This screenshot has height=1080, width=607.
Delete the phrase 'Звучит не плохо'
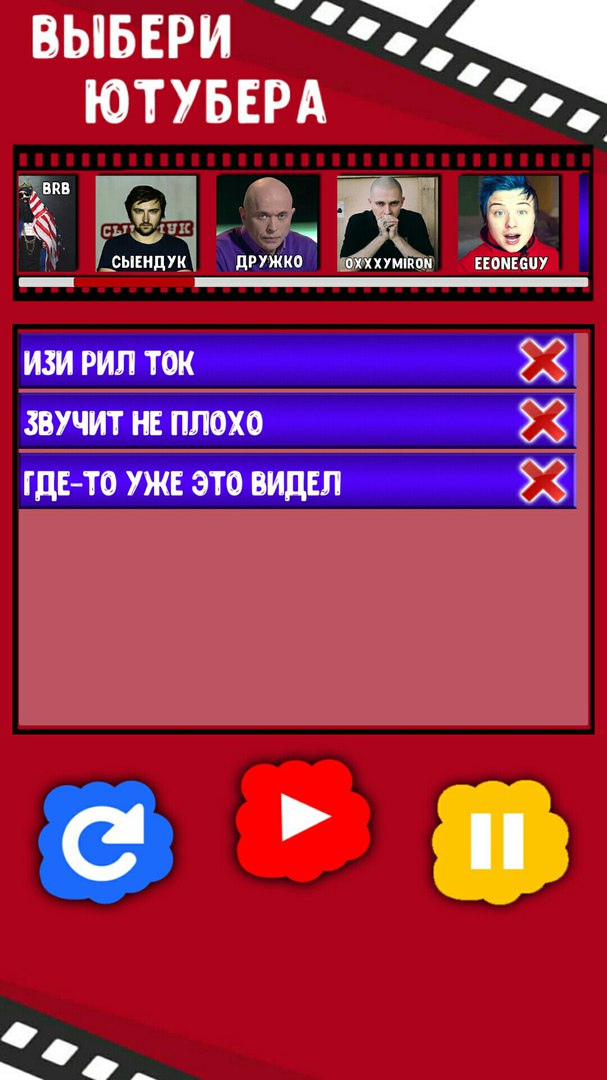(543, 422)
